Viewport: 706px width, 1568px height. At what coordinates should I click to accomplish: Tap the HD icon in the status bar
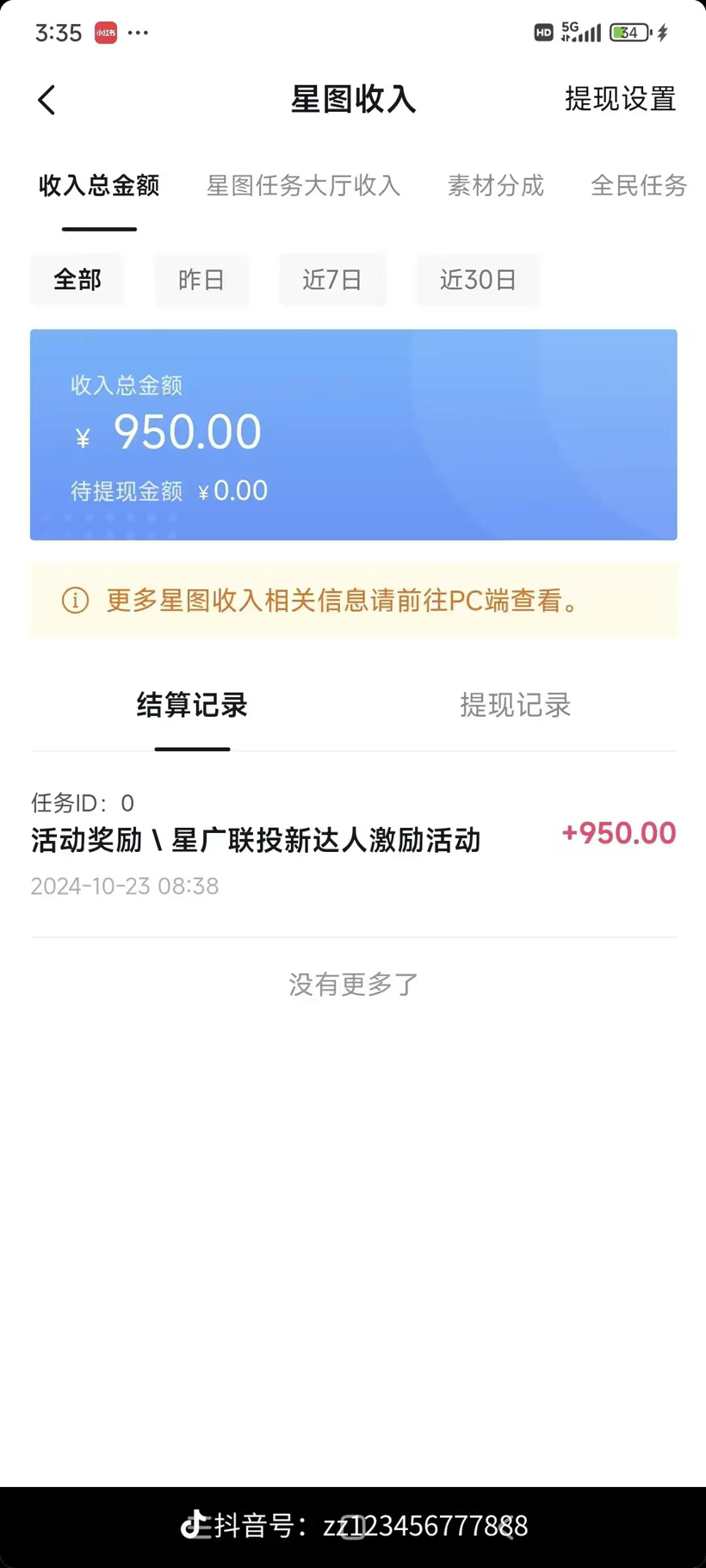[542, 33]
